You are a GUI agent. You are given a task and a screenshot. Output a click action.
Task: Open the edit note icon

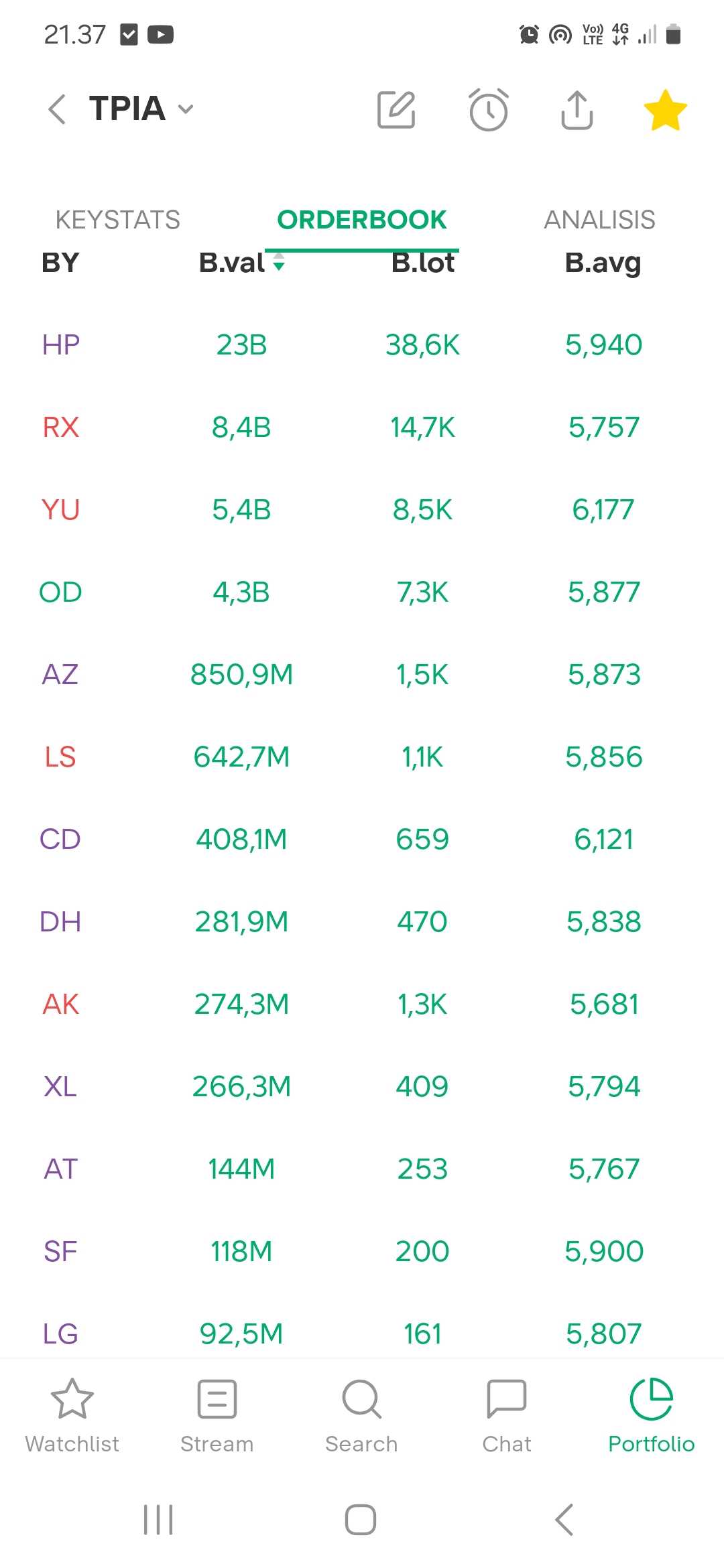click(396, 109)
